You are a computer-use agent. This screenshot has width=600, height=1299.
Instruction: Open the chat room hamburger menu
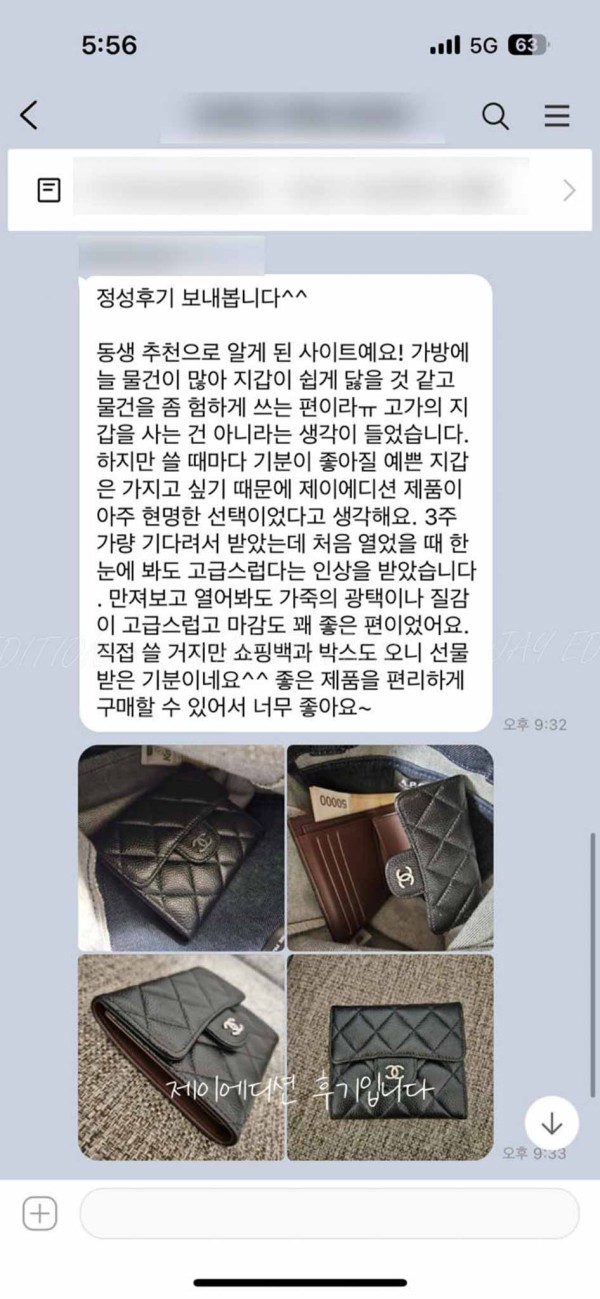point(556,116)
